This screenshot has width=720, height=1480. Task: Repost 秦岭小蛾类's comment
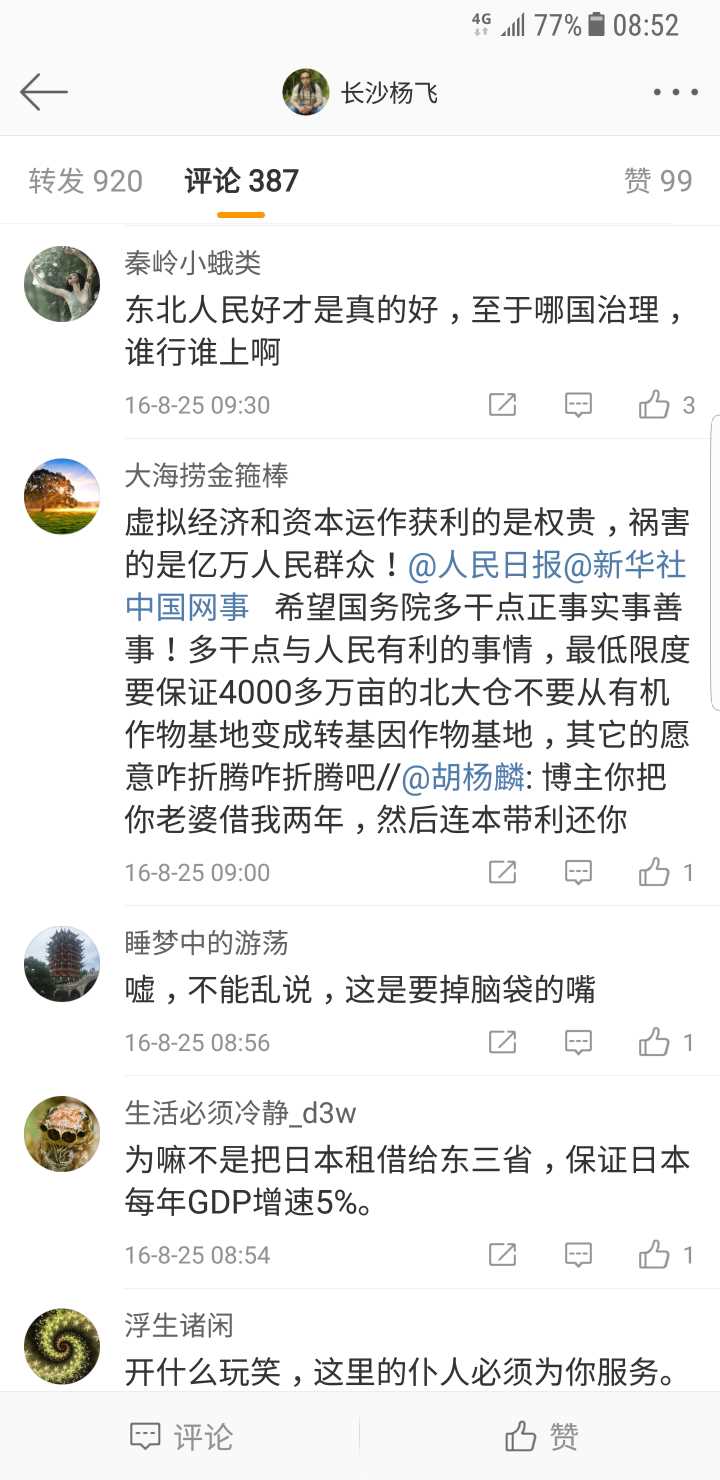502,405
